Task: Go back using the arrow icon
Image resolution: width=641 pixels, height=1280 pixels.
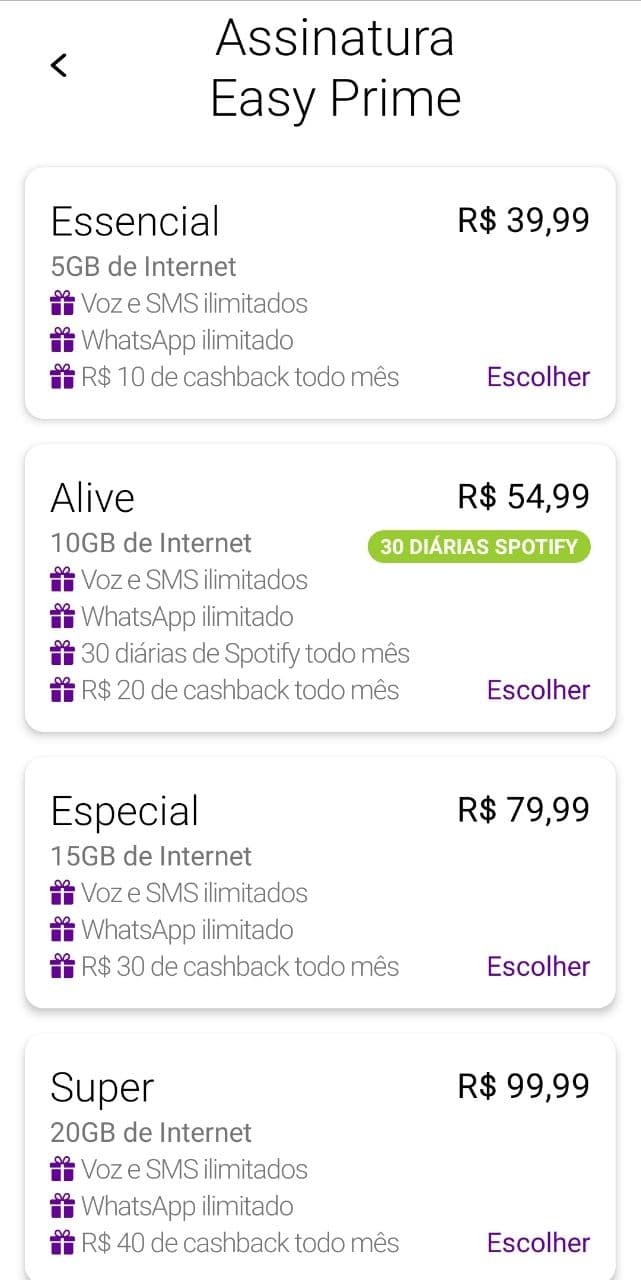Action: pos(59,65)
